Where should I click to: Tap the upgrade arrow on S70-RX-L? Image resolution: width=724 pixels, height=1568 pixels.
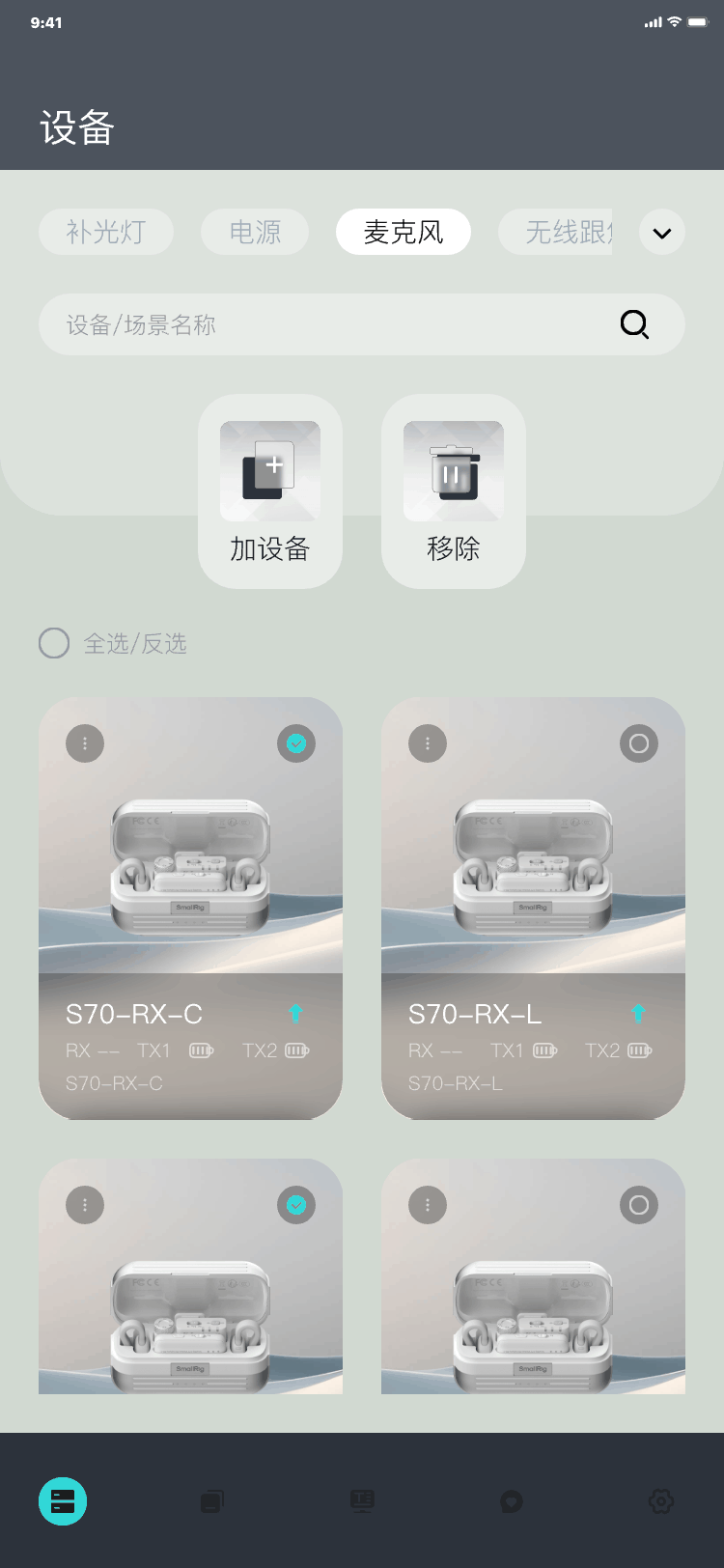point(638,1012)
